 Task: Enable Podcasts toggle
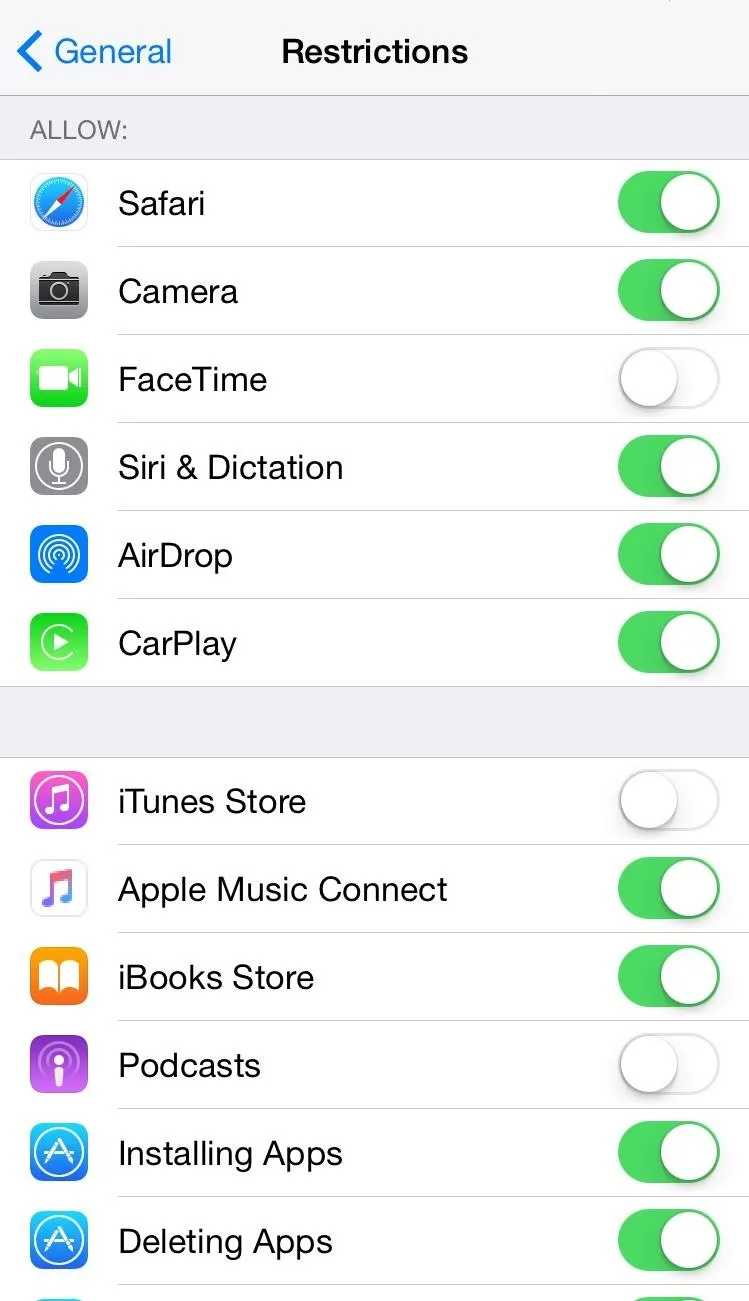point(669,1065)
